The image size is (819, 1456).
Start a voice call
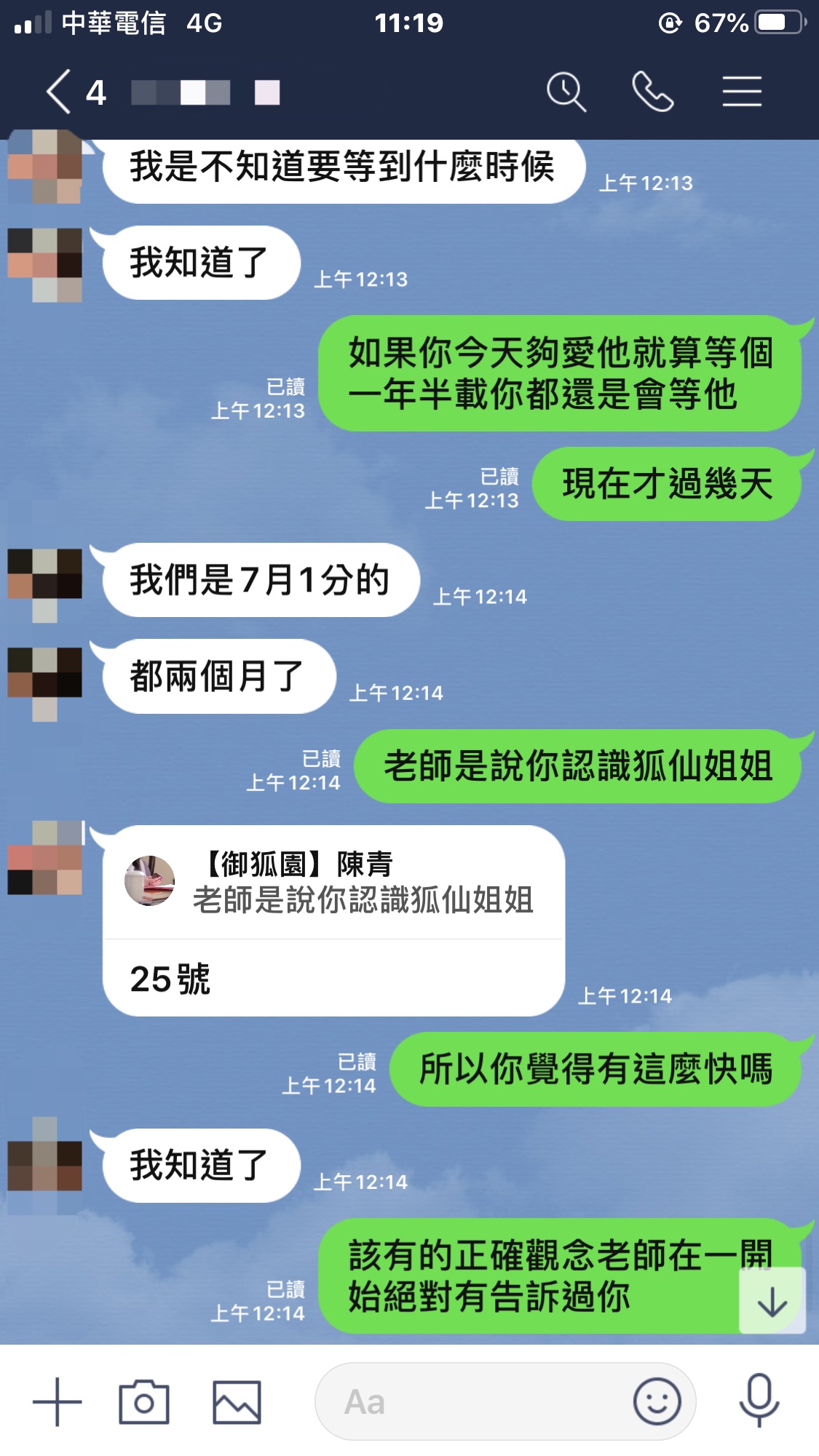click(652, 92)
